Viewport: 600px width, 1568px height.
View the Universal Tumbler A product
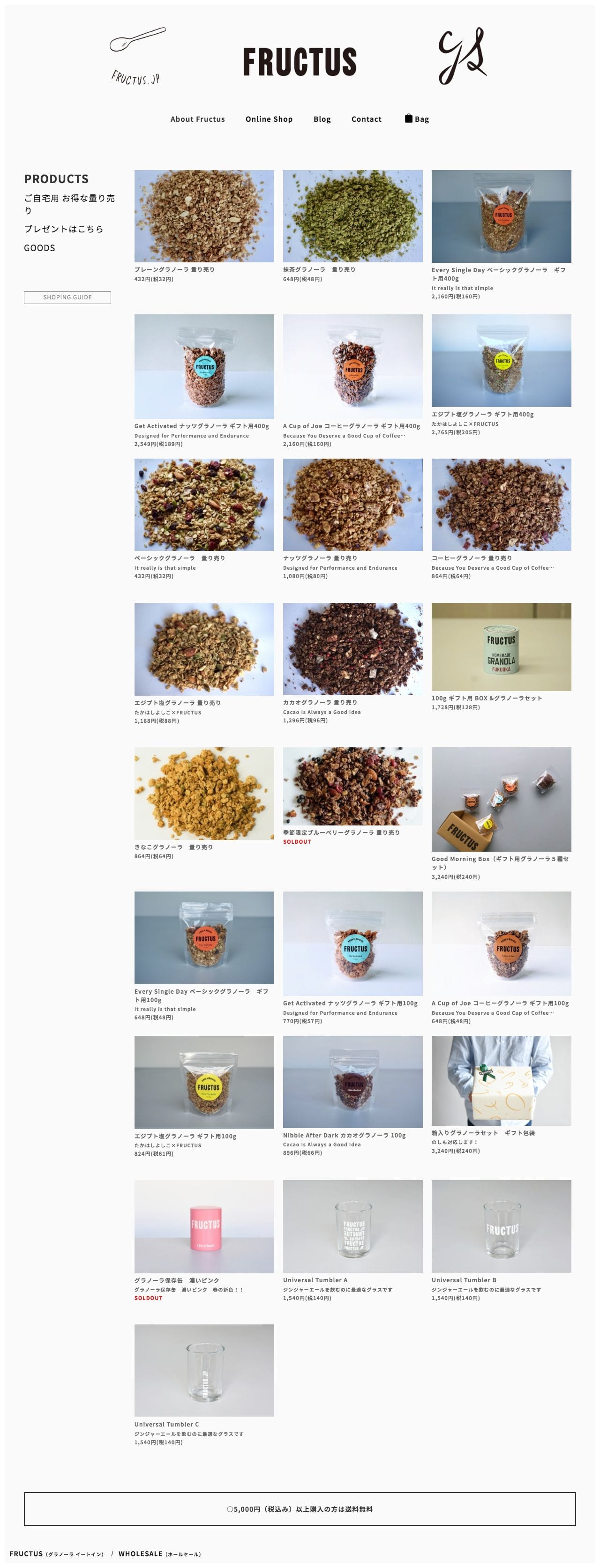point(352,1226)
